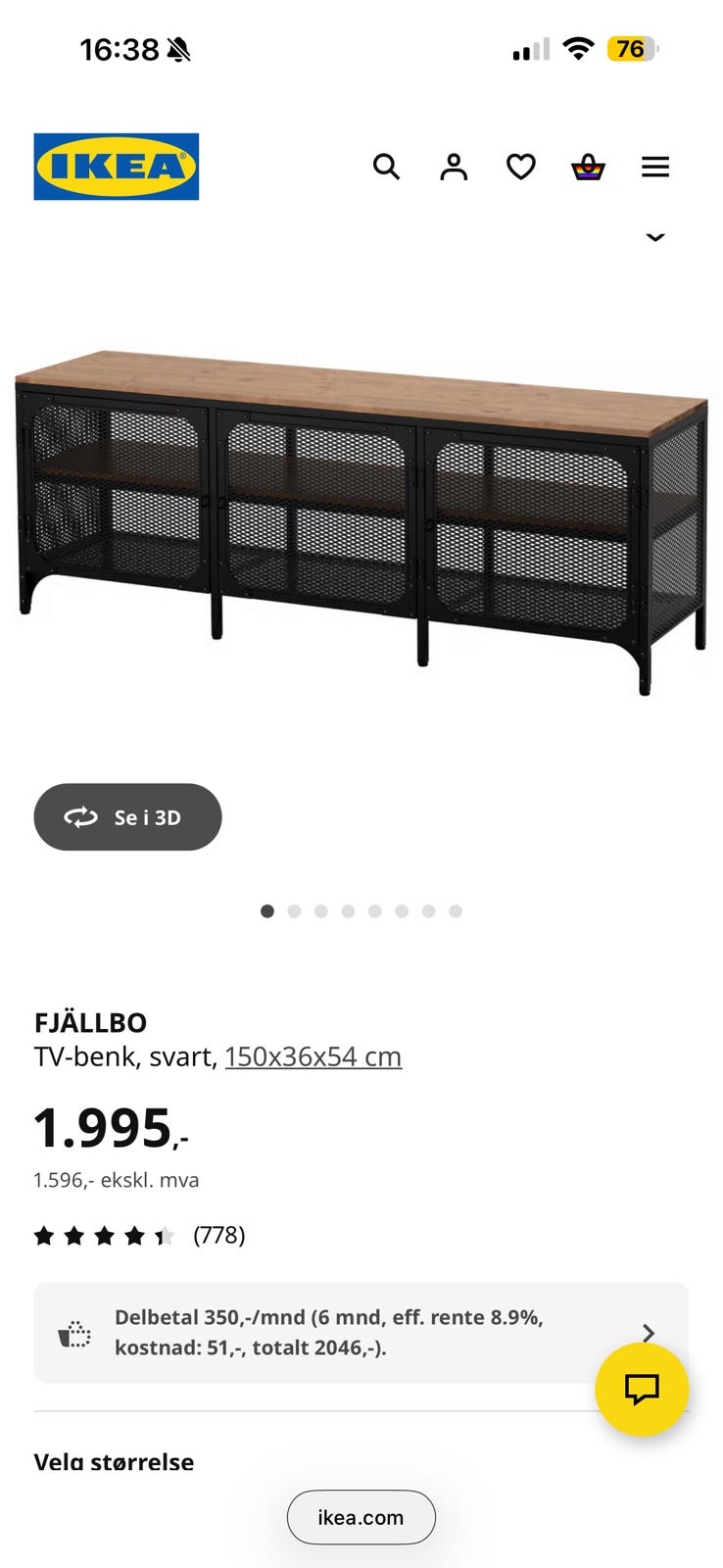Switch to the second product image dot
The height and width of the screenshot is (1568, 723).
(294, 910)
